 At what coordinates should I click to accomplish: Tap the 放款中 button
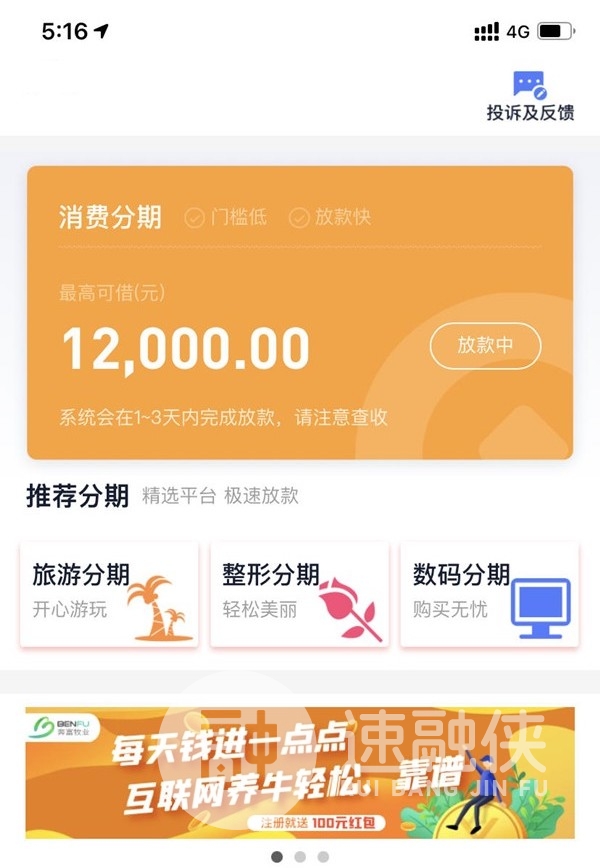[x=485, y=346]
